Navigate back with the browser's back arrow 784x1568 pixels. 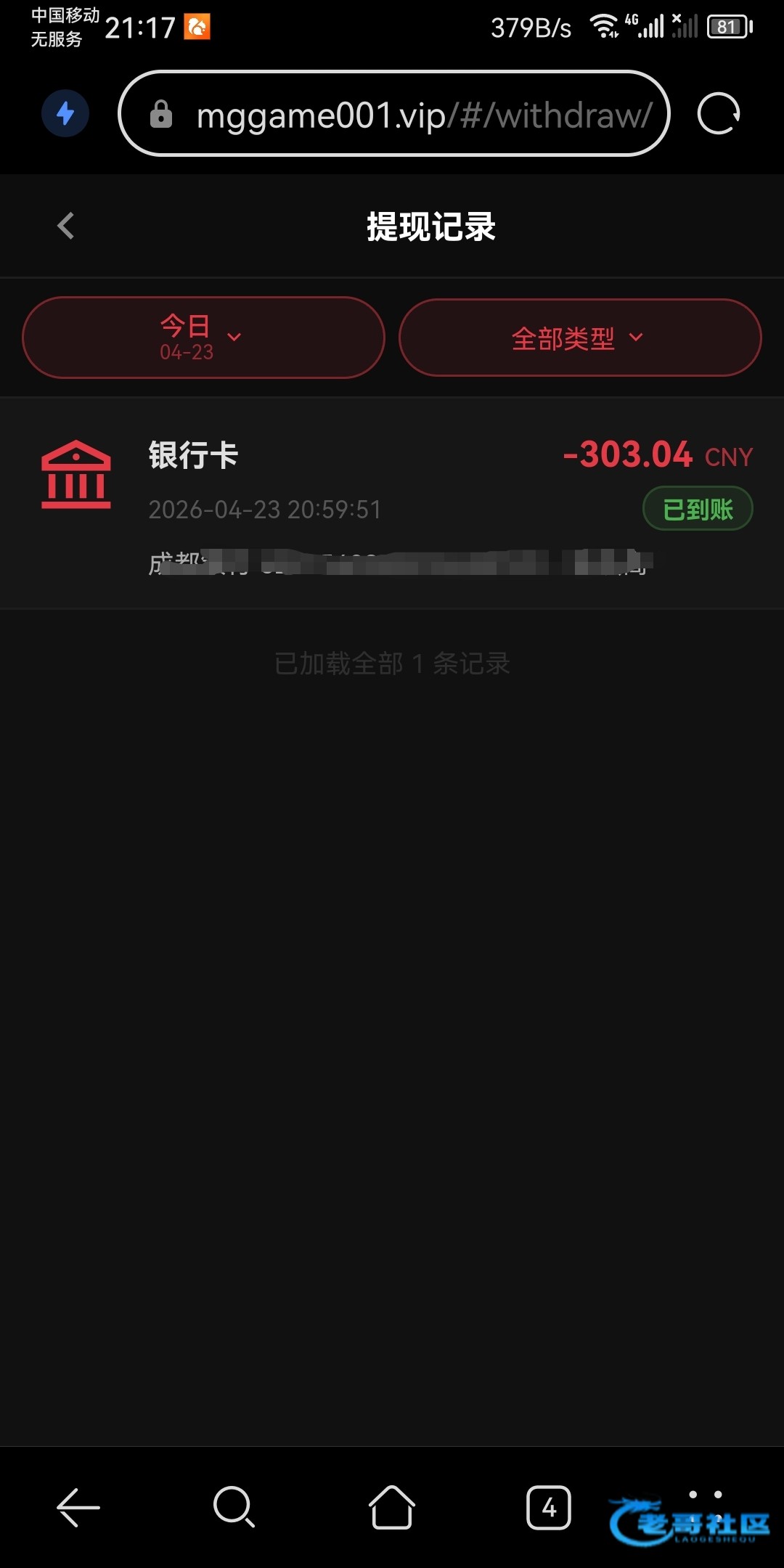click(78, 1508)
